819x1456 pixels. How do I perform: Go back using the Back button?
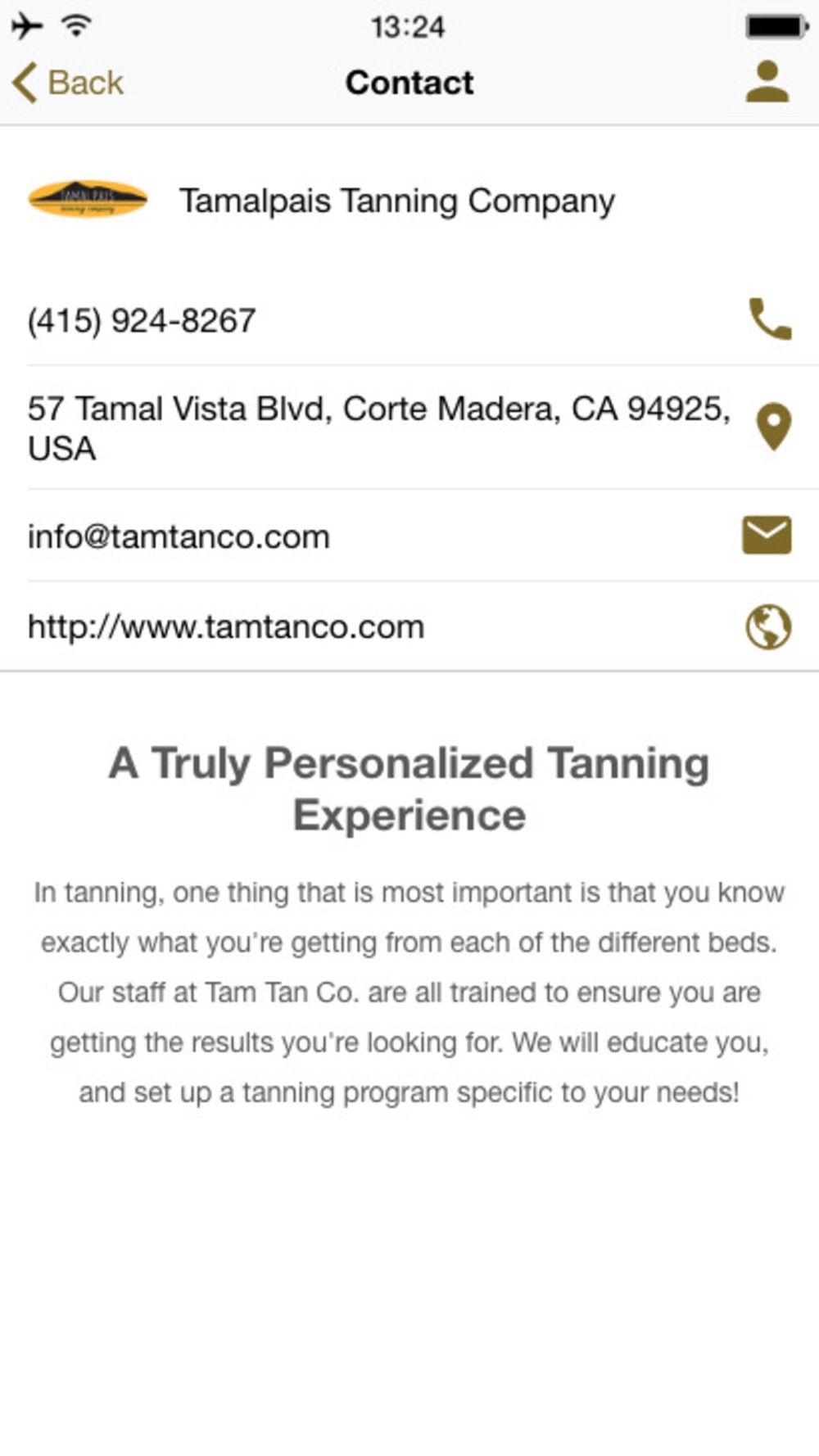point(68,83)
